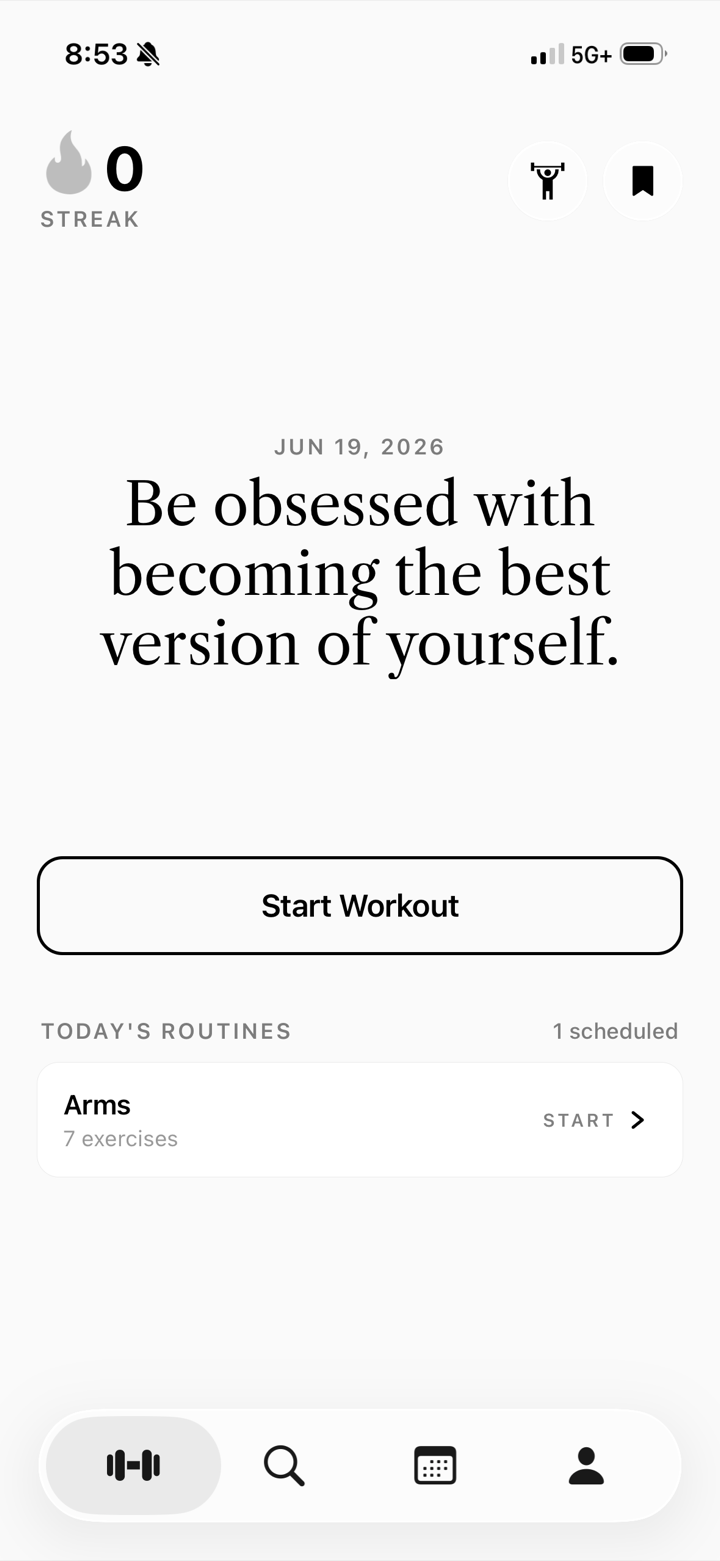
Task: Start the Arms routine
Action: tap(360, 1120)
